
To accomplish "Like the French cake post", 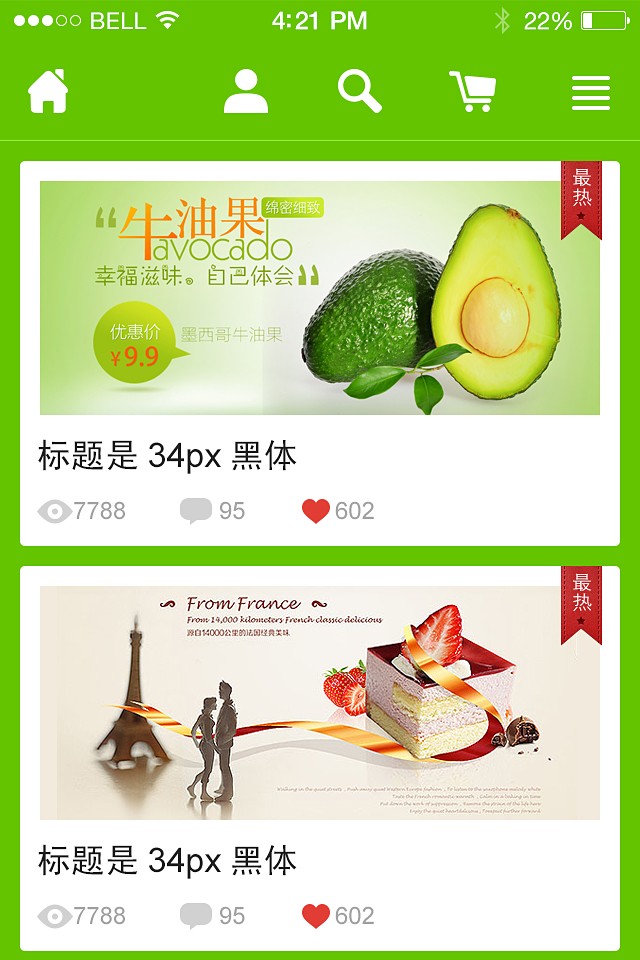I will point(316,916).
